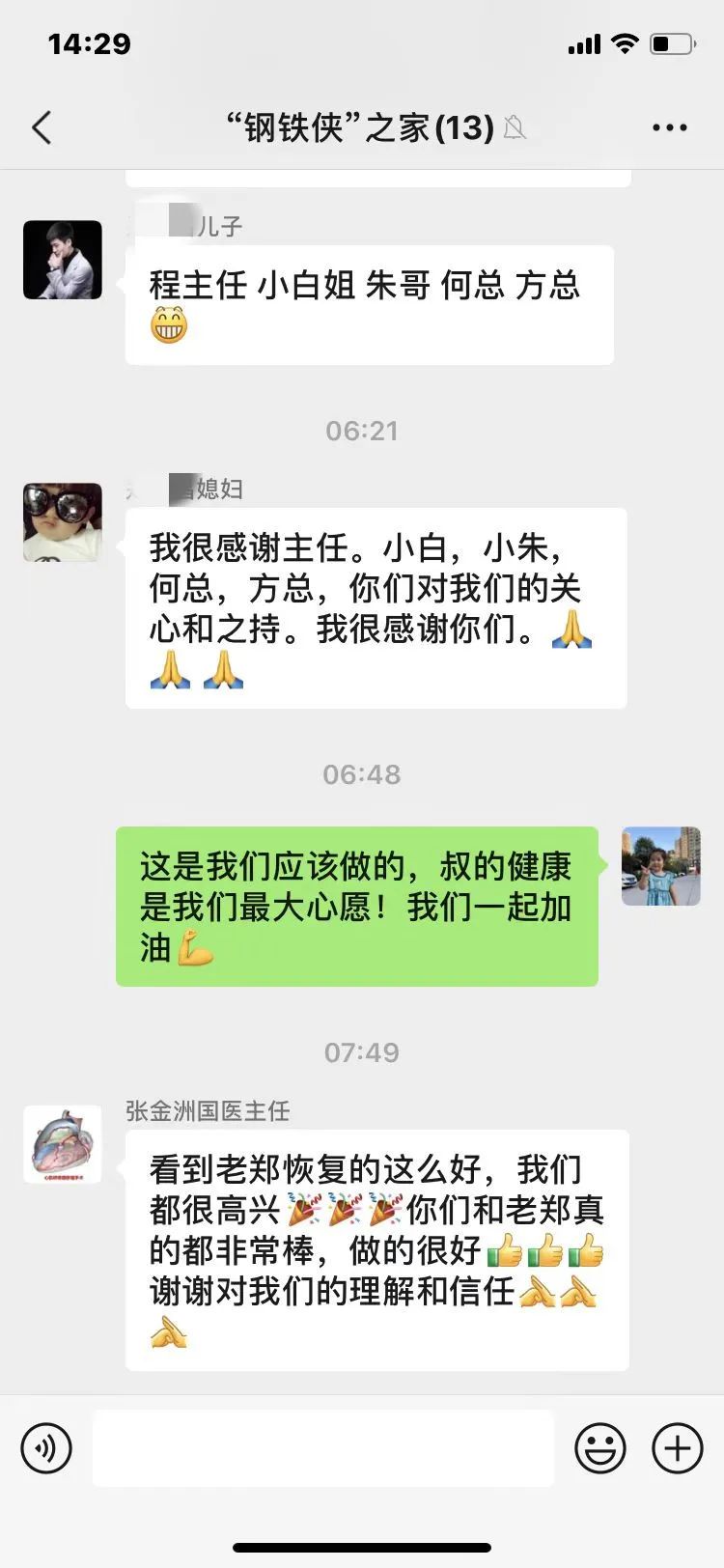The image size is (724, 1568).
Task: Open the emoji sticker panel
Action: click(600, 1448)
